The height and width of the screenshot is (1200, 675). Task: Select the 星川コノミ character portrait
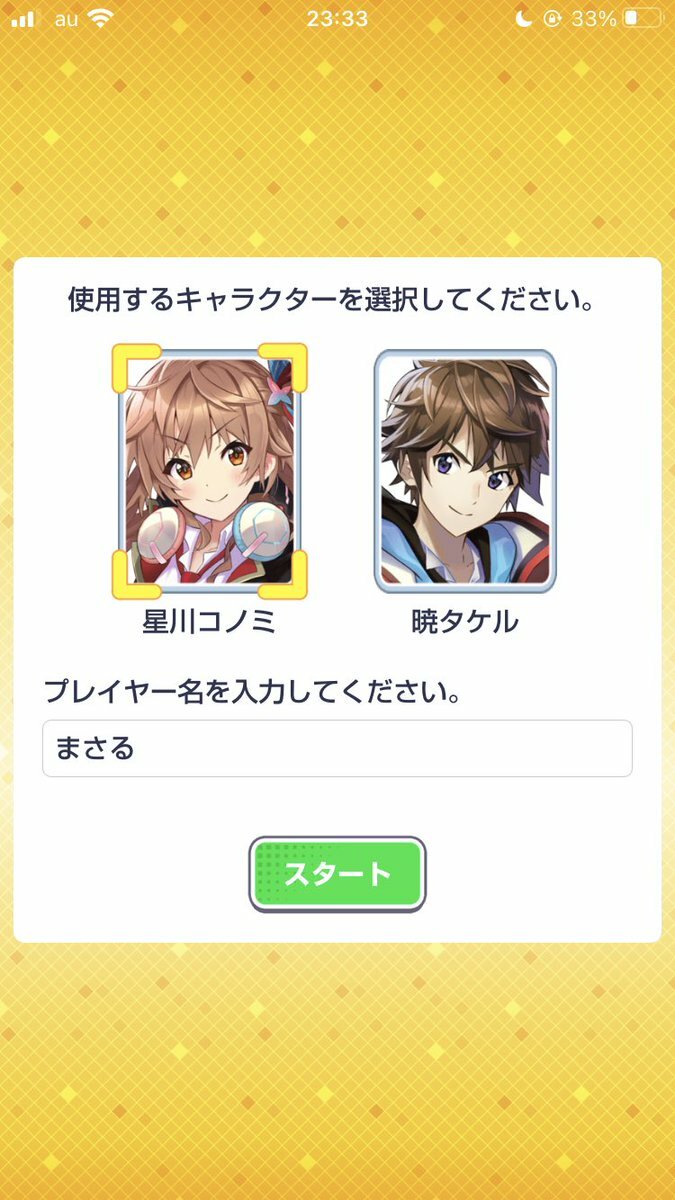(x=208, y=469)
